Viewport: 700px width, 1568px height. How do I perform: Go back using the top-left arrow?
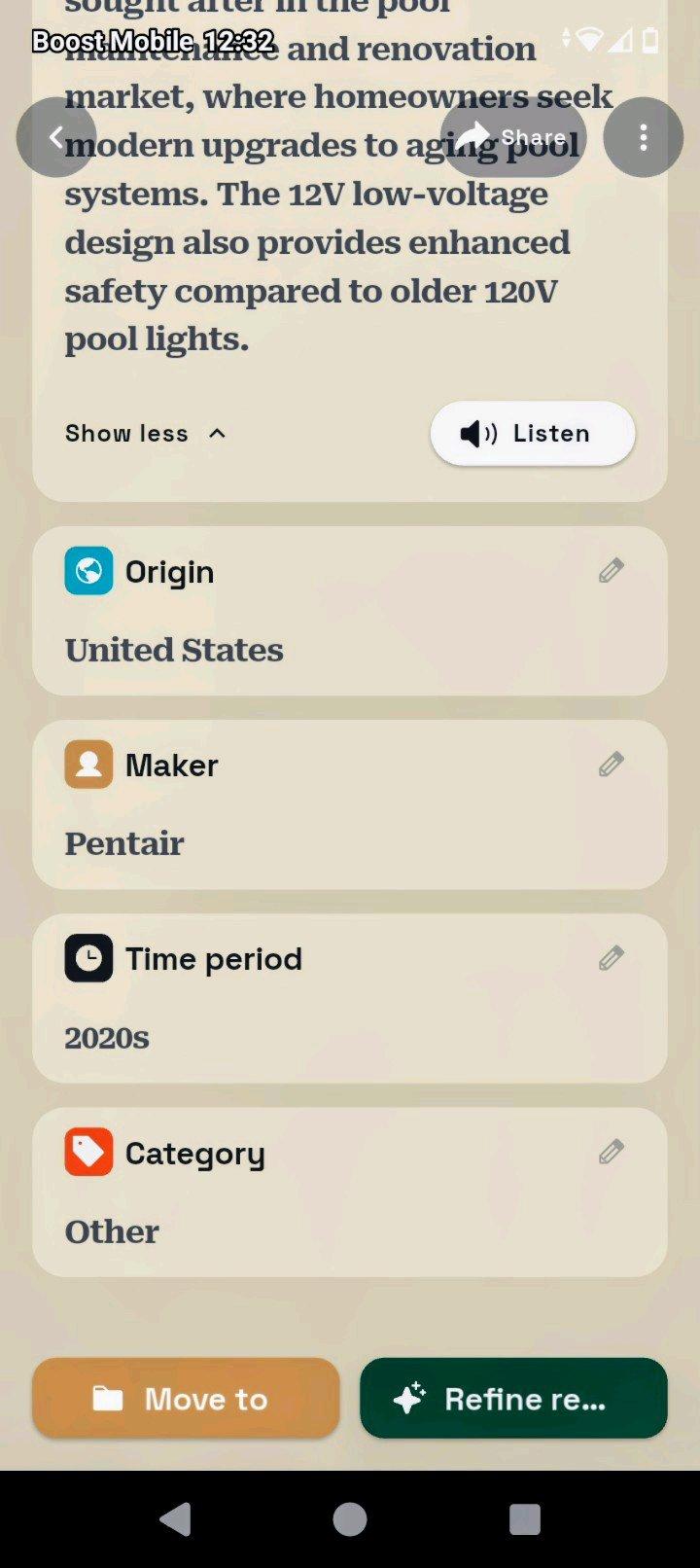point(56,137)
